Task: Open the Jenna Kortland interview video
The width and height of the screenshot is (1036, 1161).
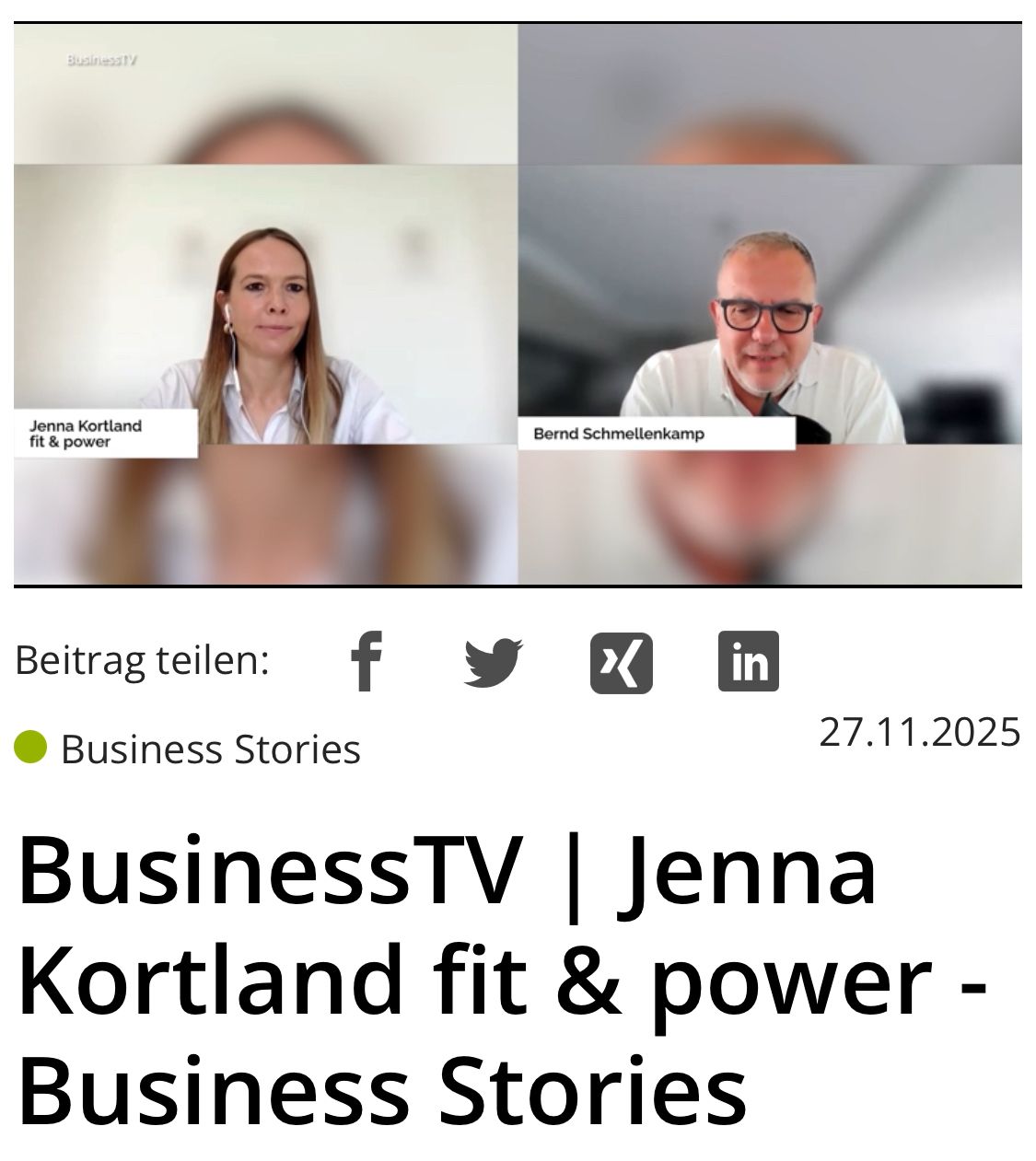Action: pyautogui.click(x=518, y=304)
